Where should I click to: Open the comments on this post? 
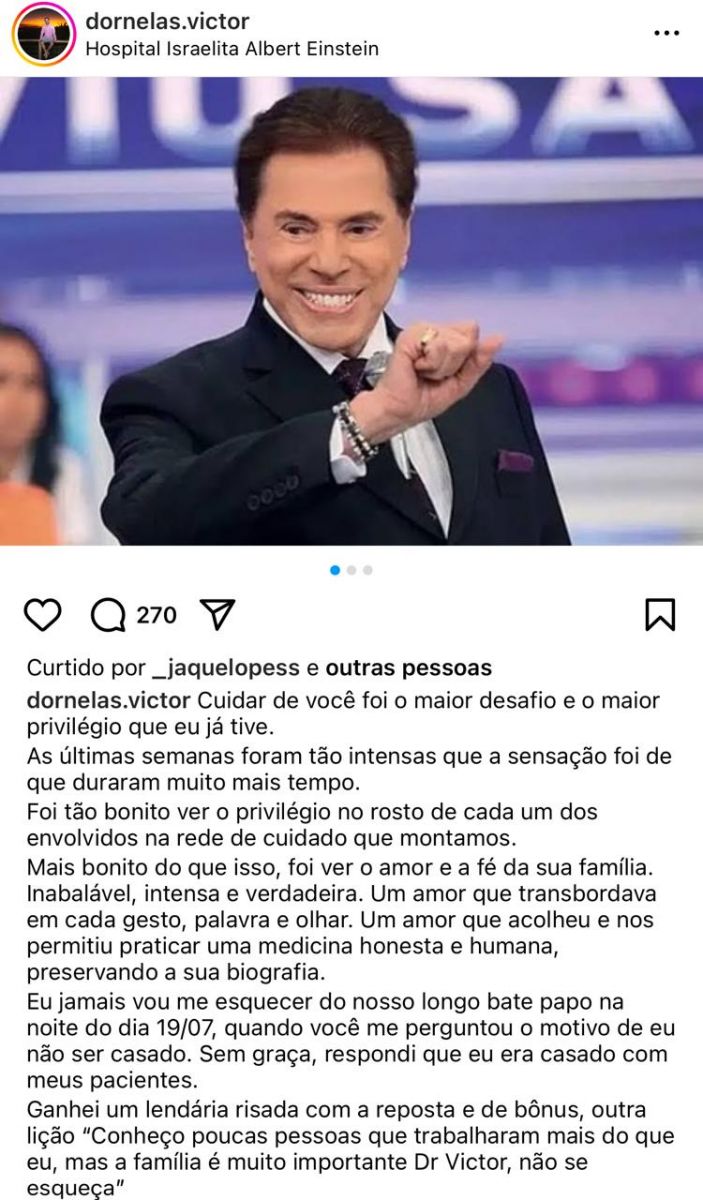pos(108,615)
